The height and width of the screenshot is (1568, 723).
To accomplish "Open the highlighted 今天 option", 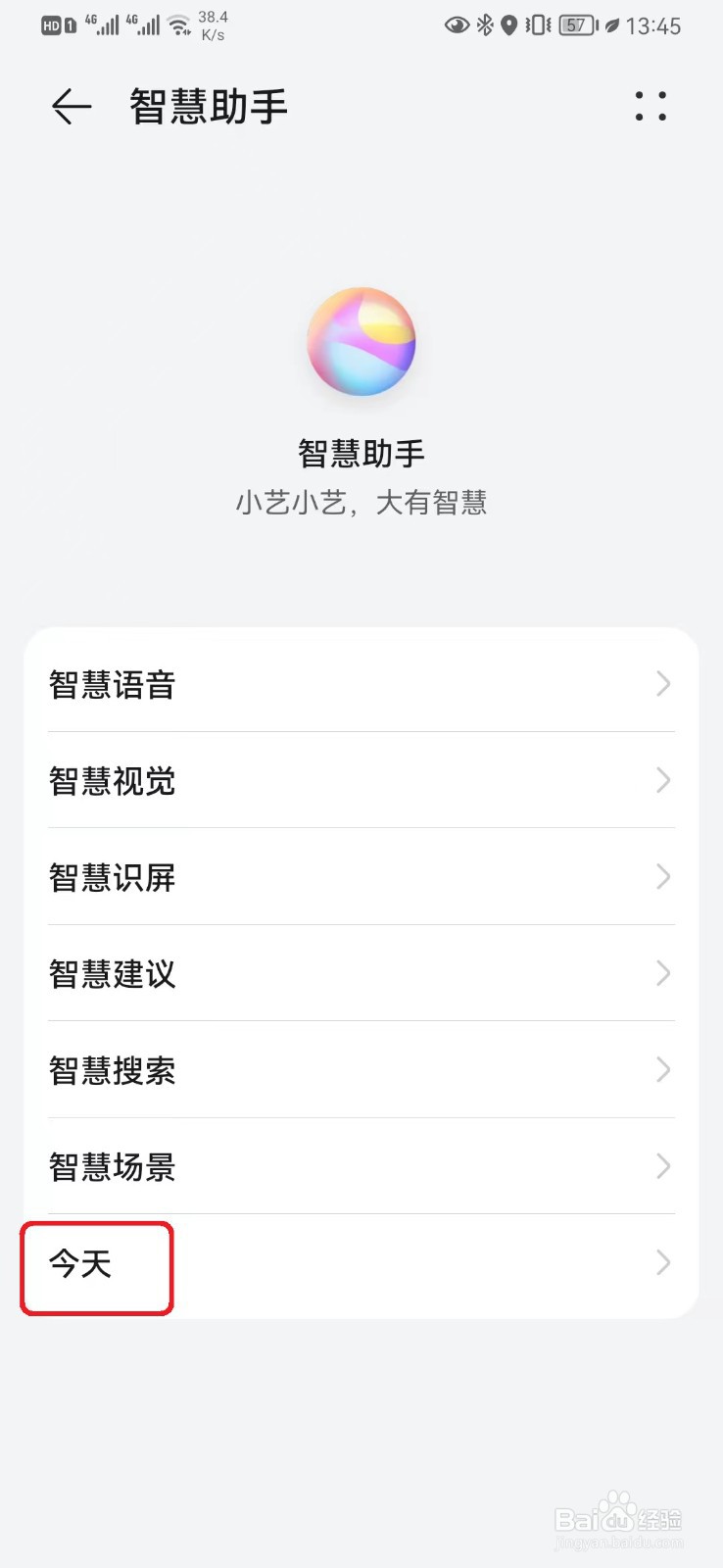I will coord(95,1266).
